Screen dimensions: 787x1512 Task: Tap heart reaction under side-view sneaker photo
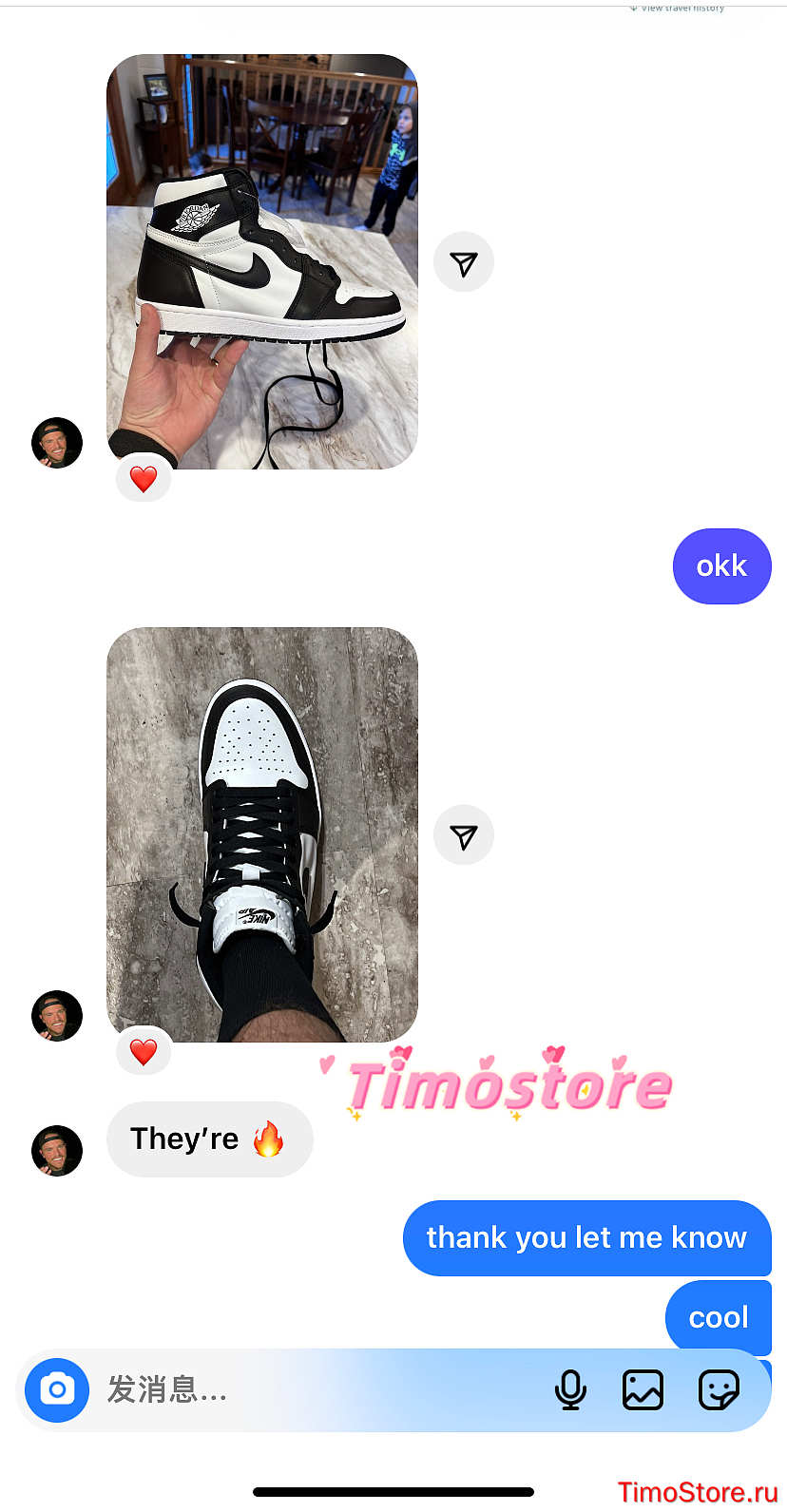144,478
